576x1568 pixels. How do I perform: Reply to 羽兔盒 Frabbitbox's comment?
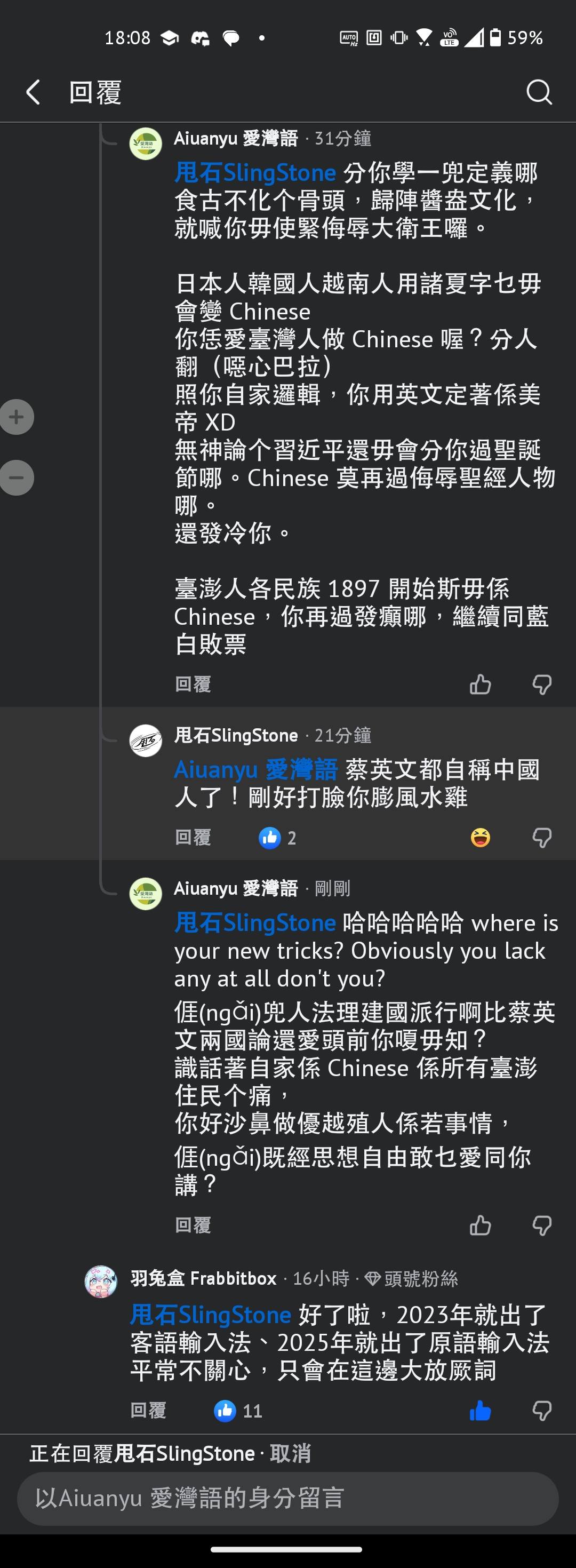click(148, 1411)
